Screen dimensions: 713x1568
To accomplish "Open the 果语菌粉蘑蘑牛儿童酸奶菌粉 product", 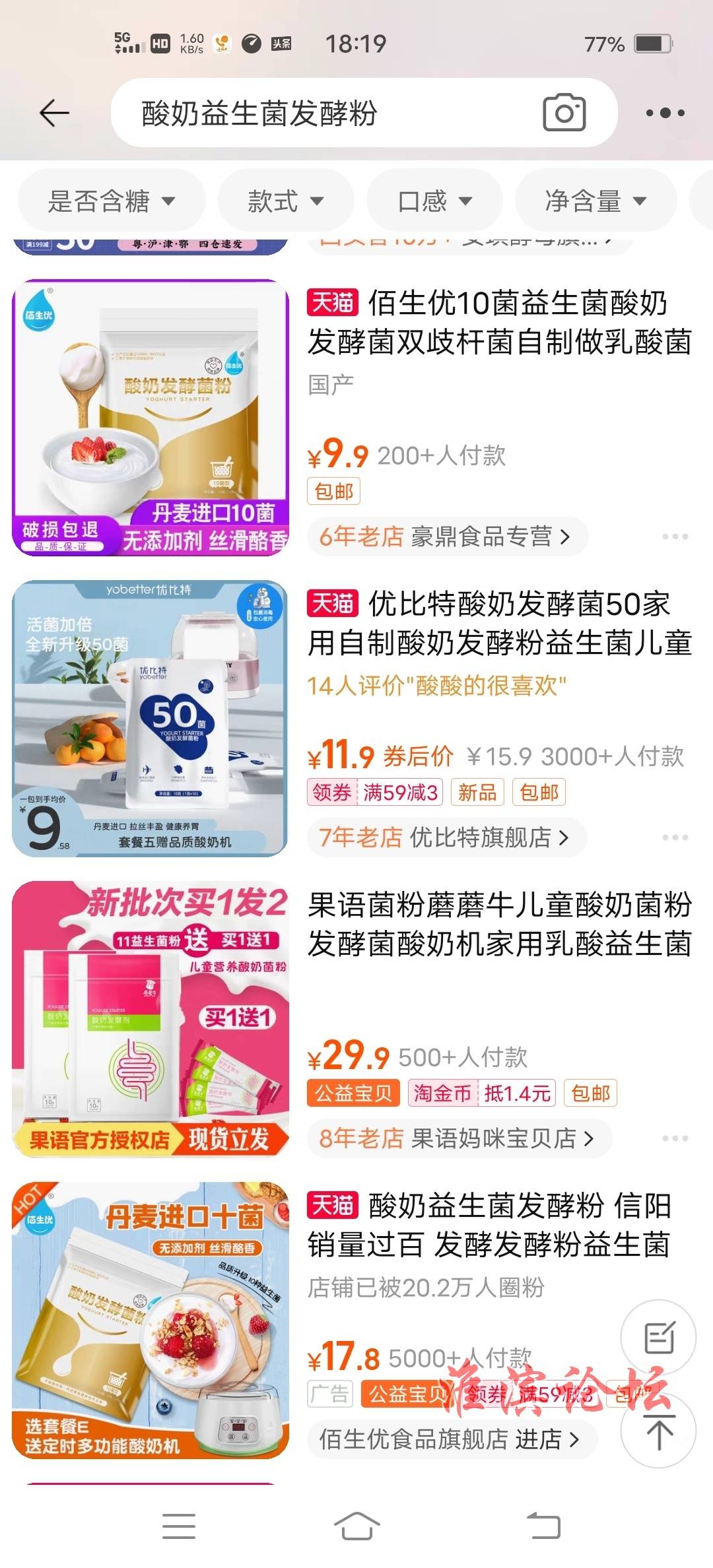I will tap(499, 924).
